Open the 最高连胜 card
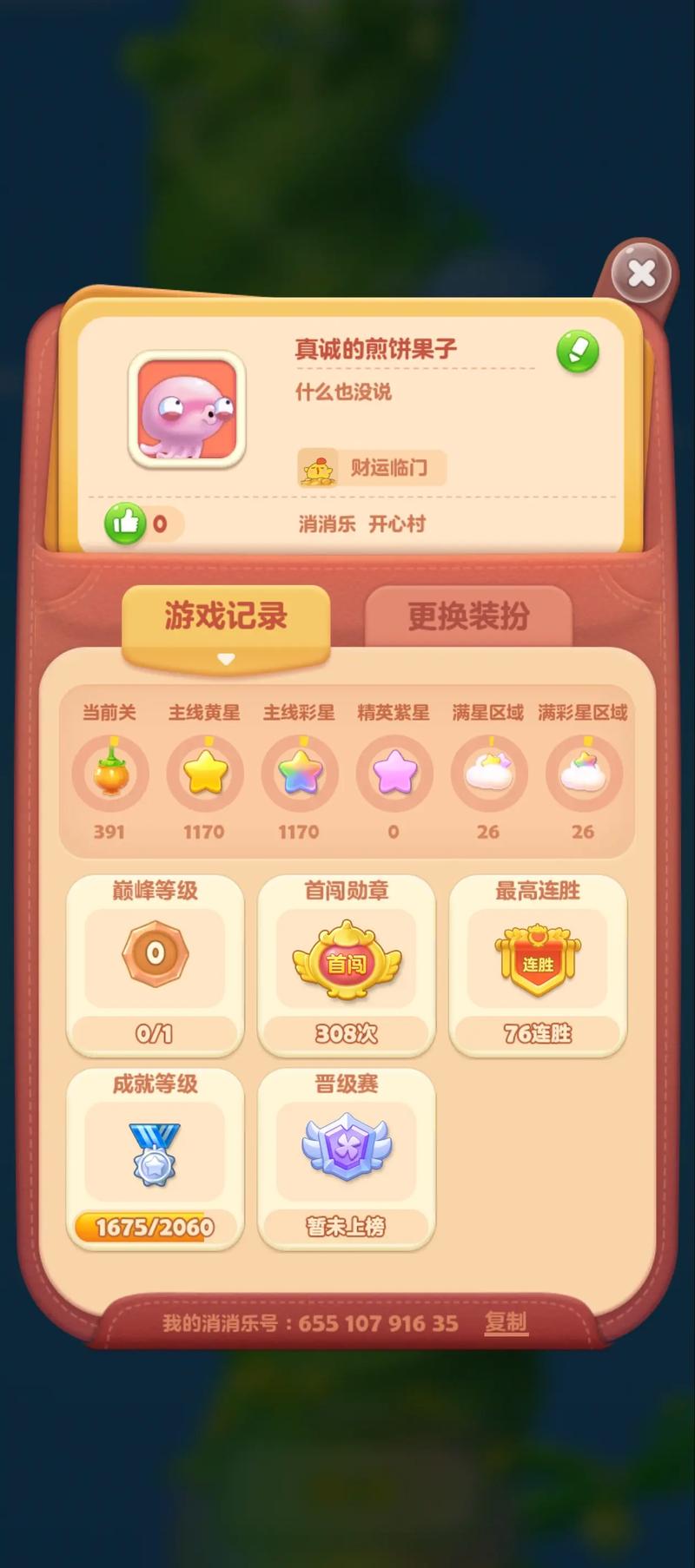Screen dimensions: 695x1568 (x=538, y=965)
